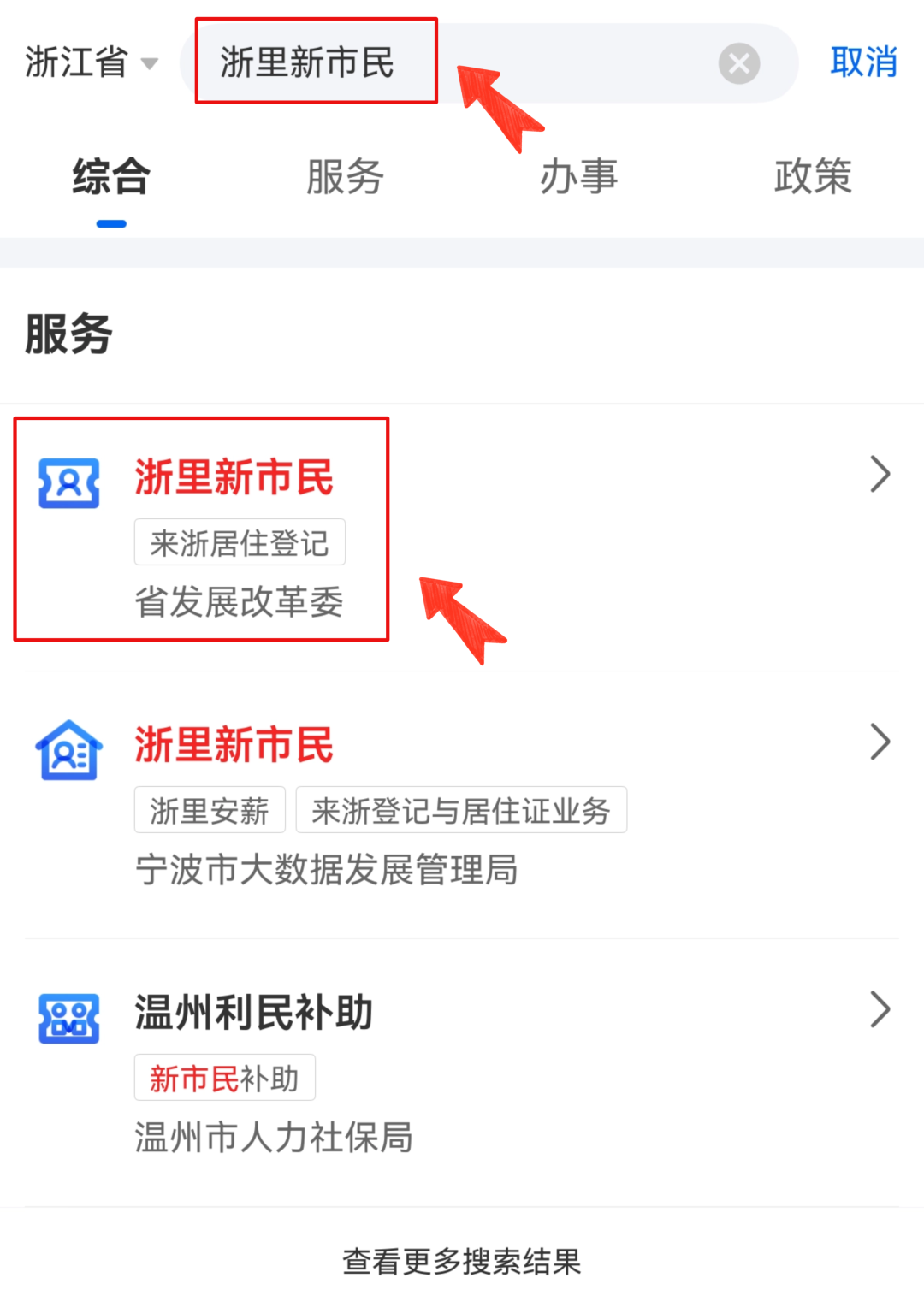Switch to the 综合 tab
This screenshot has width=924, height=1313.
coord(111,178)
